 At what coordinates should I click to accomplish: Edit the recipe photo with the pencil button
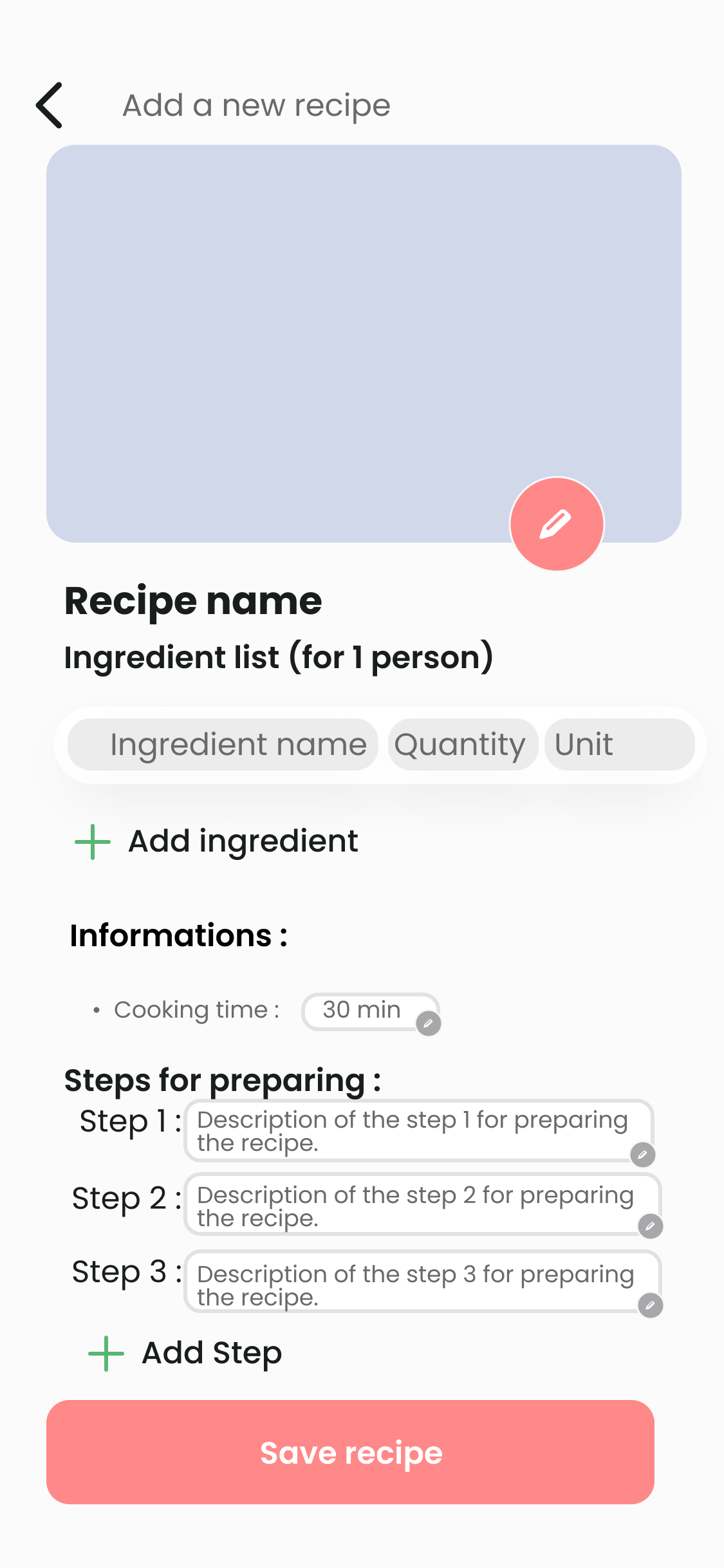click(x=557, y=524)
